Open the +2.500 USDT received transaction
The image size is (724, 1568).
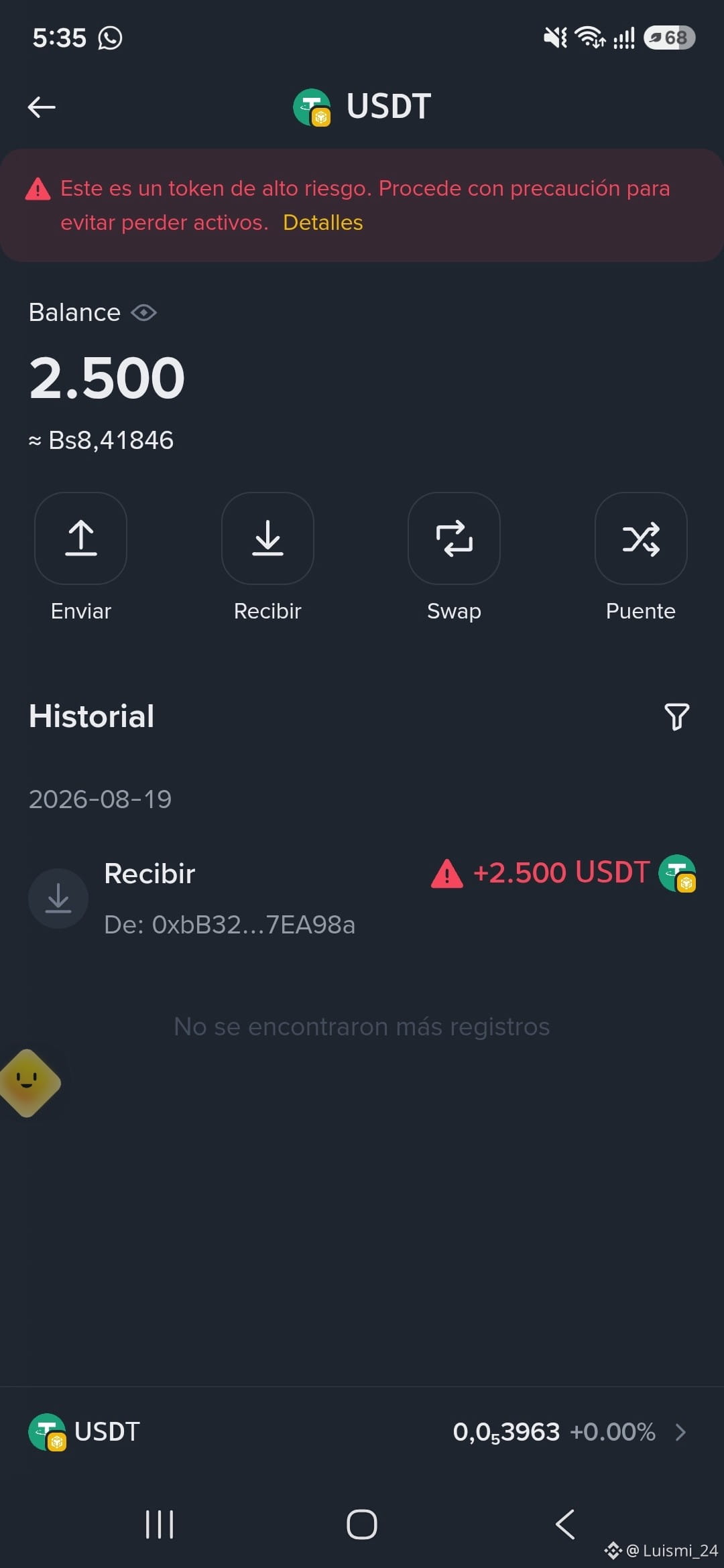click(362, 898)
